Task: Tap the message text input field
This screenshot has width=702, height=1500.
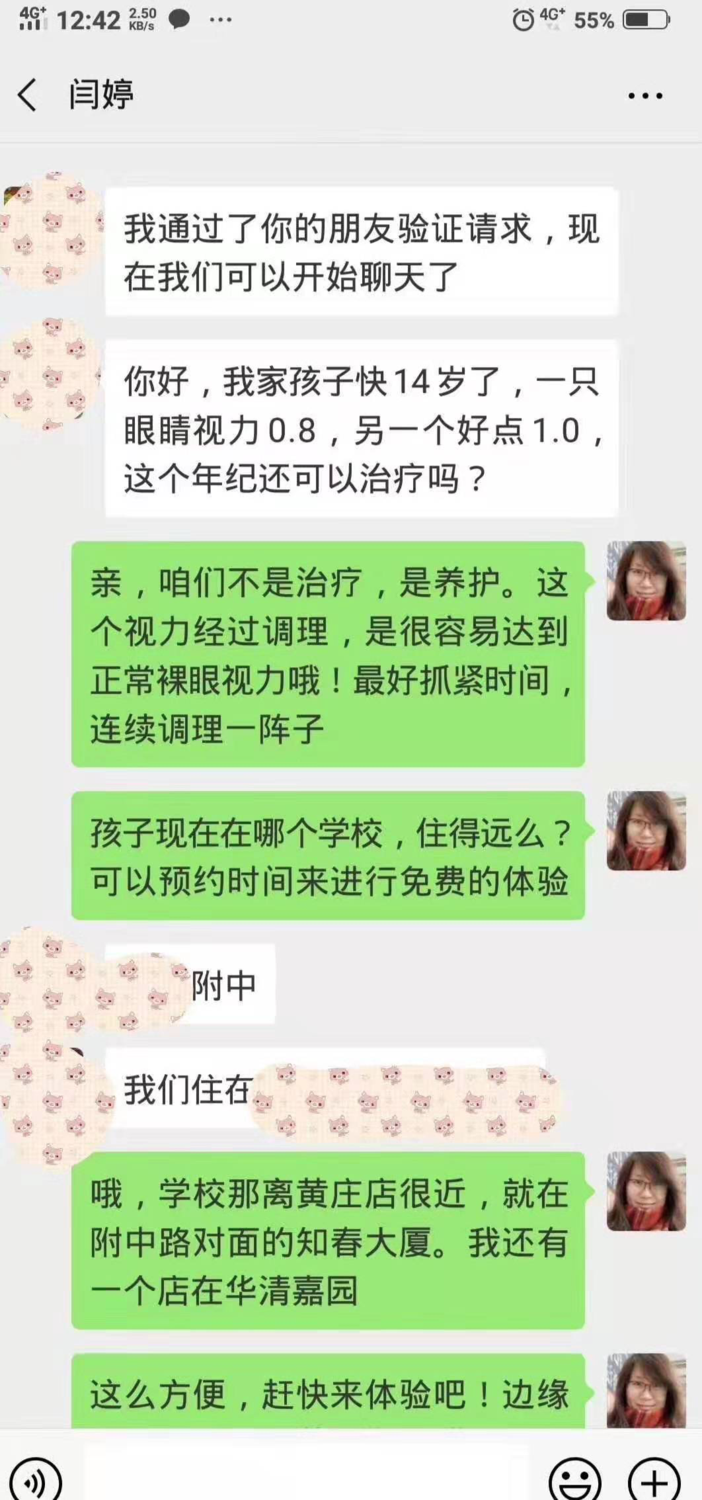Action: (x=310, y=1475)
